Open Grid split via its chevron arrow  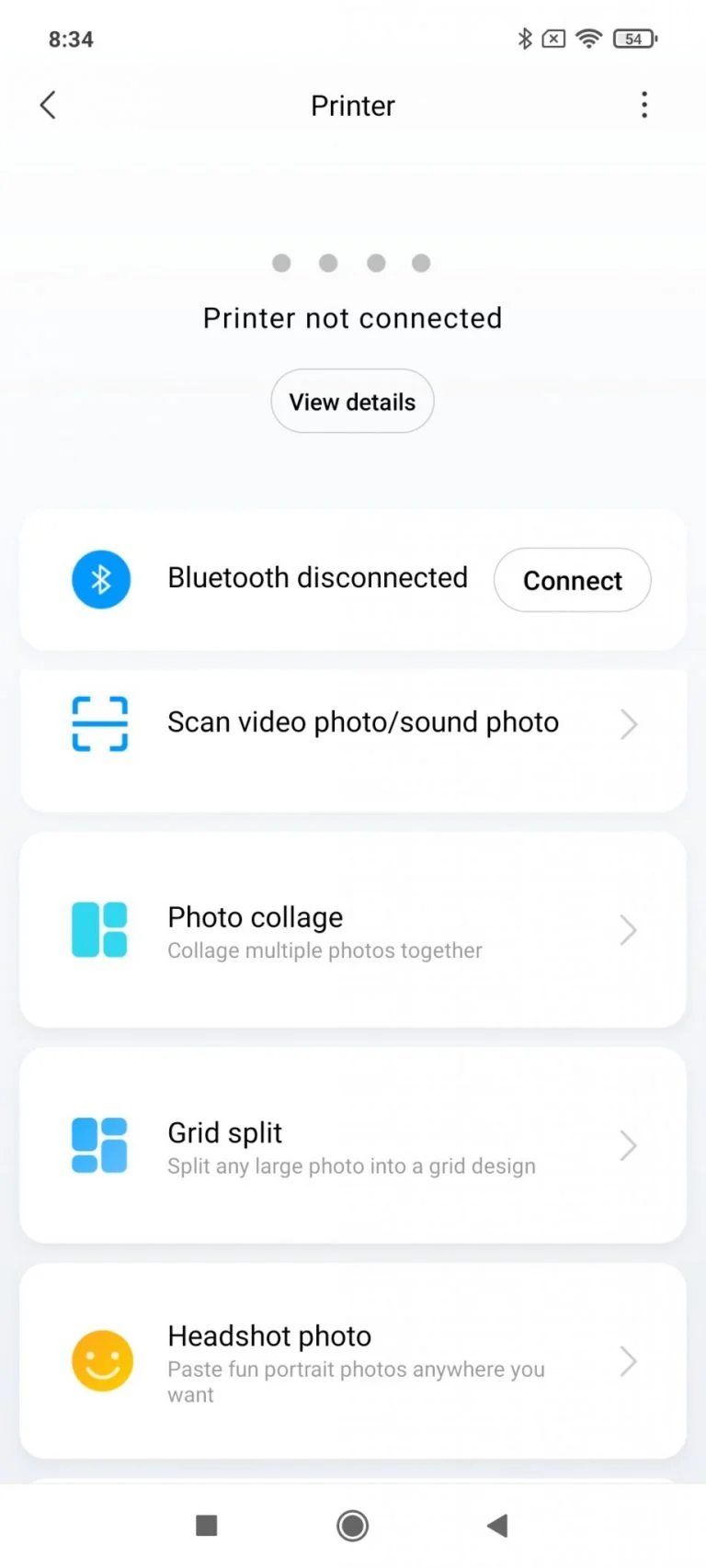tap(628, 1146)
